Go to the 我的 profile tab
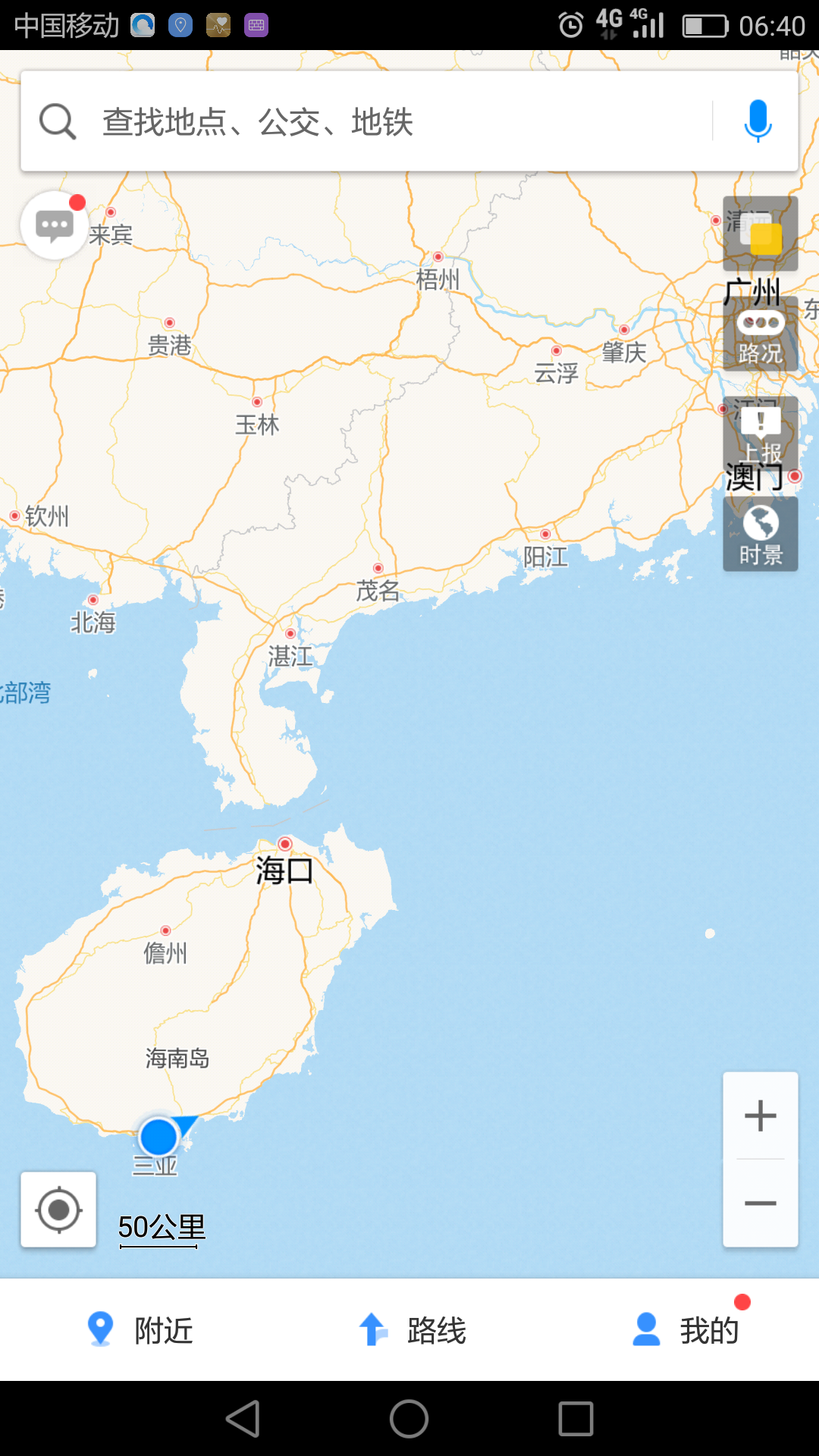819x1456 pixels. [686, 1330]
